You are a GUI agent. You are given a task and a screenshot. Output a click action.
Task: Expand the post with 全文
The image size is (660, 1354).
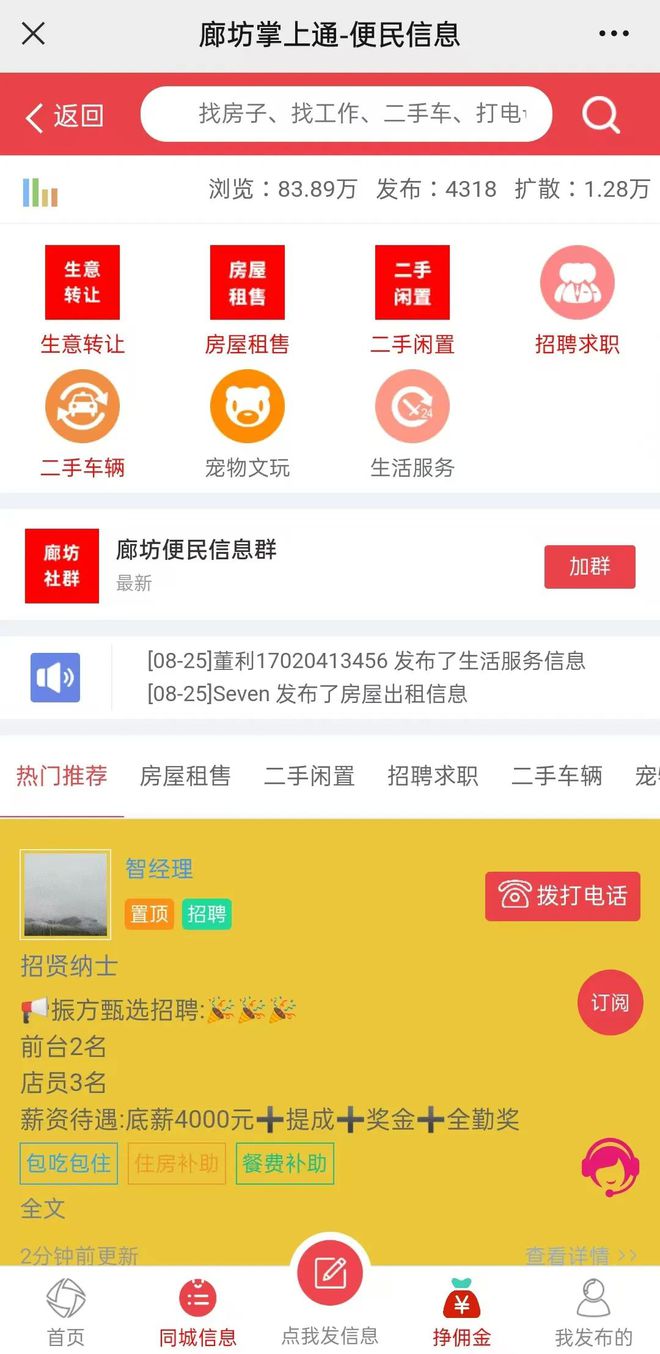point(43,1208)
